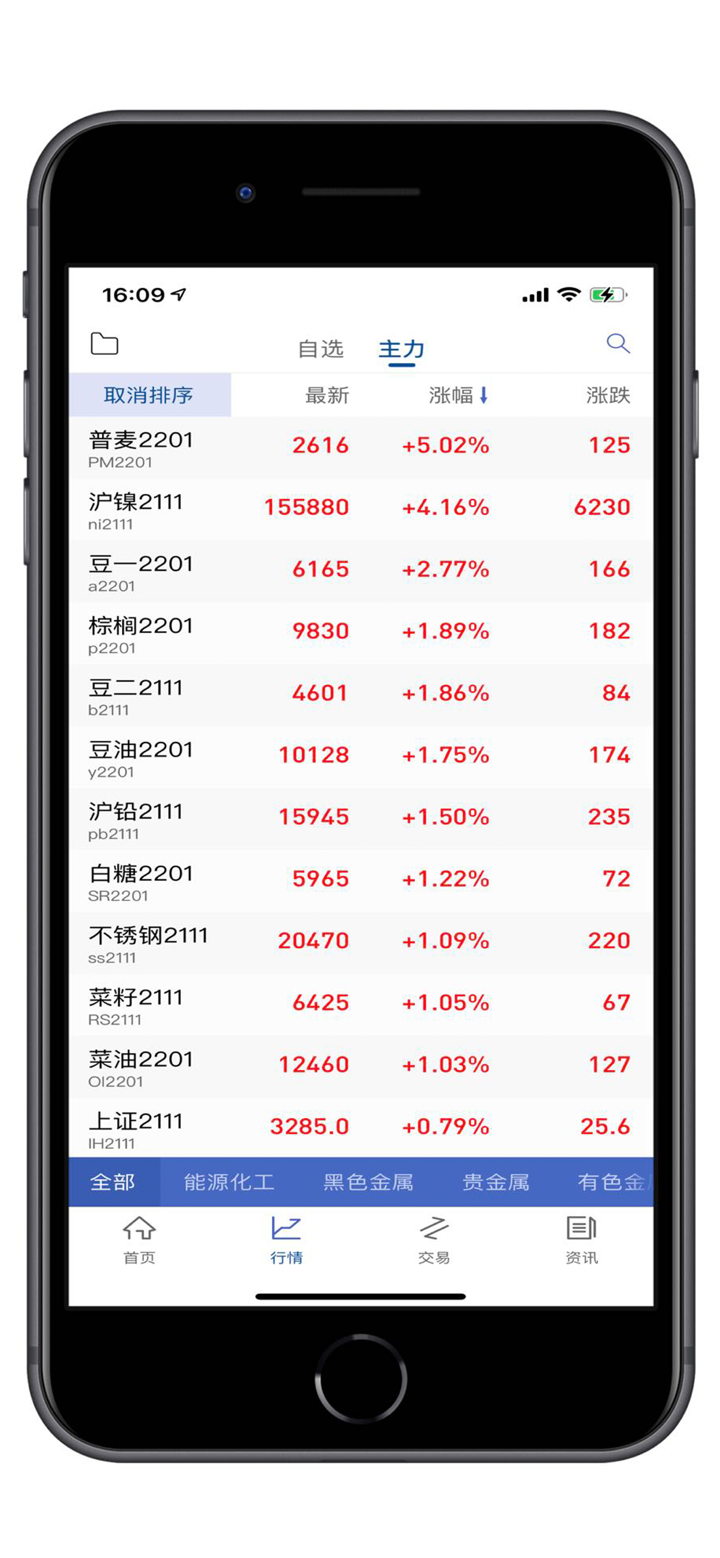Sort by the 最新 column header
Viewport: 720px width, 1558px height.
pos(327,395)
